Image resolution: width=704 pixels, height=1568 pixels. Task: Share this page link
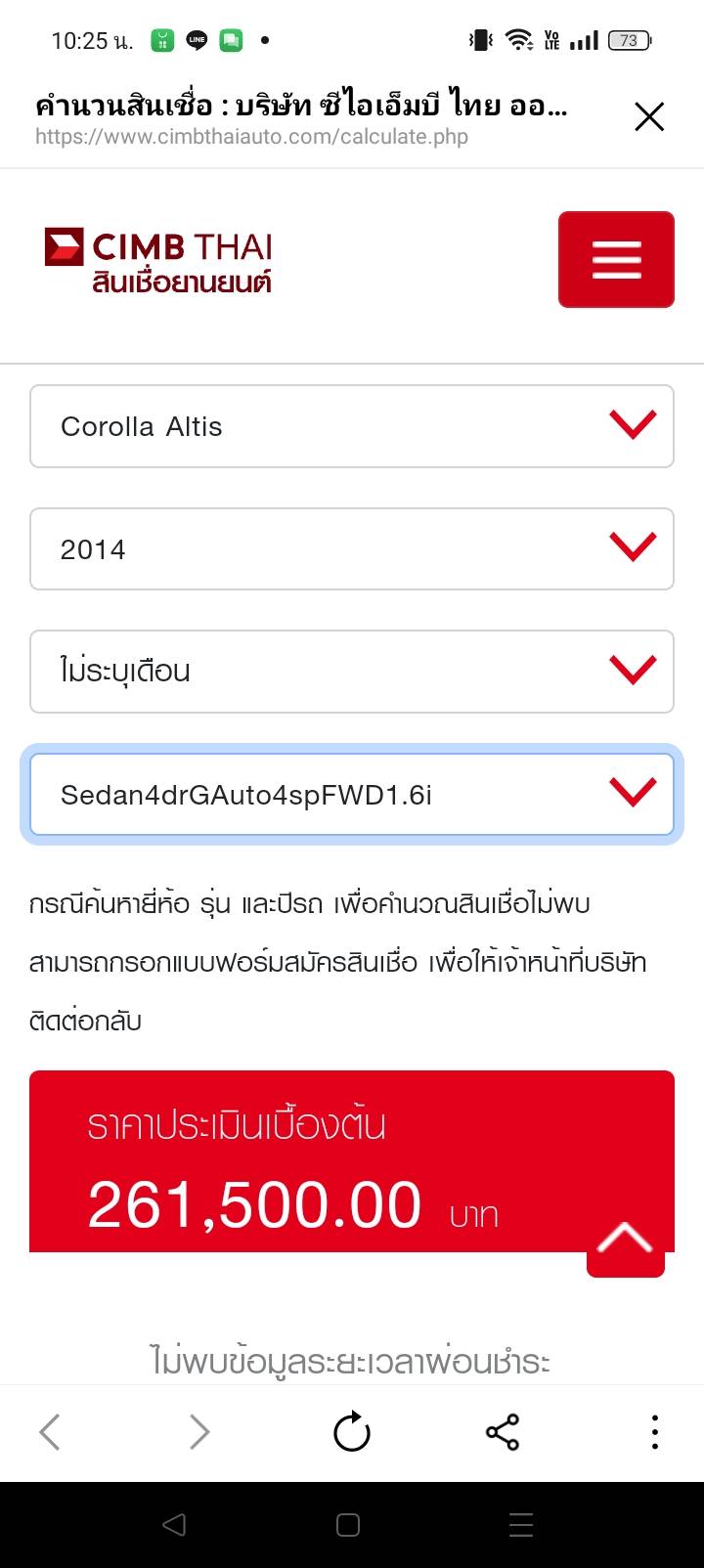coord(503,1433)
